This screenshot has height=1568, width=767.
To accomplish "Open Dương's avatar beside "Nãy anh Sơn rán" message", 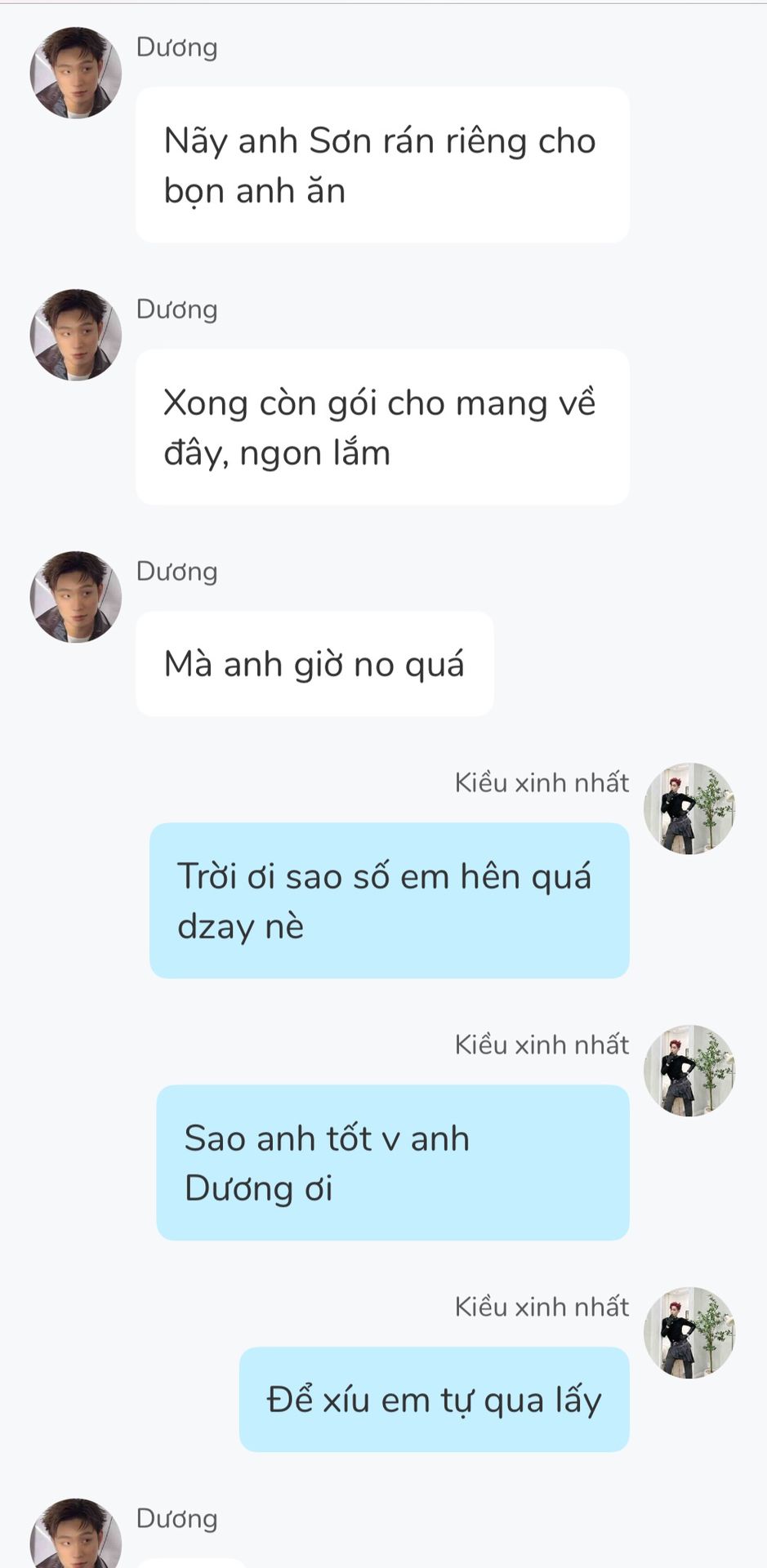I will (75, 73).
